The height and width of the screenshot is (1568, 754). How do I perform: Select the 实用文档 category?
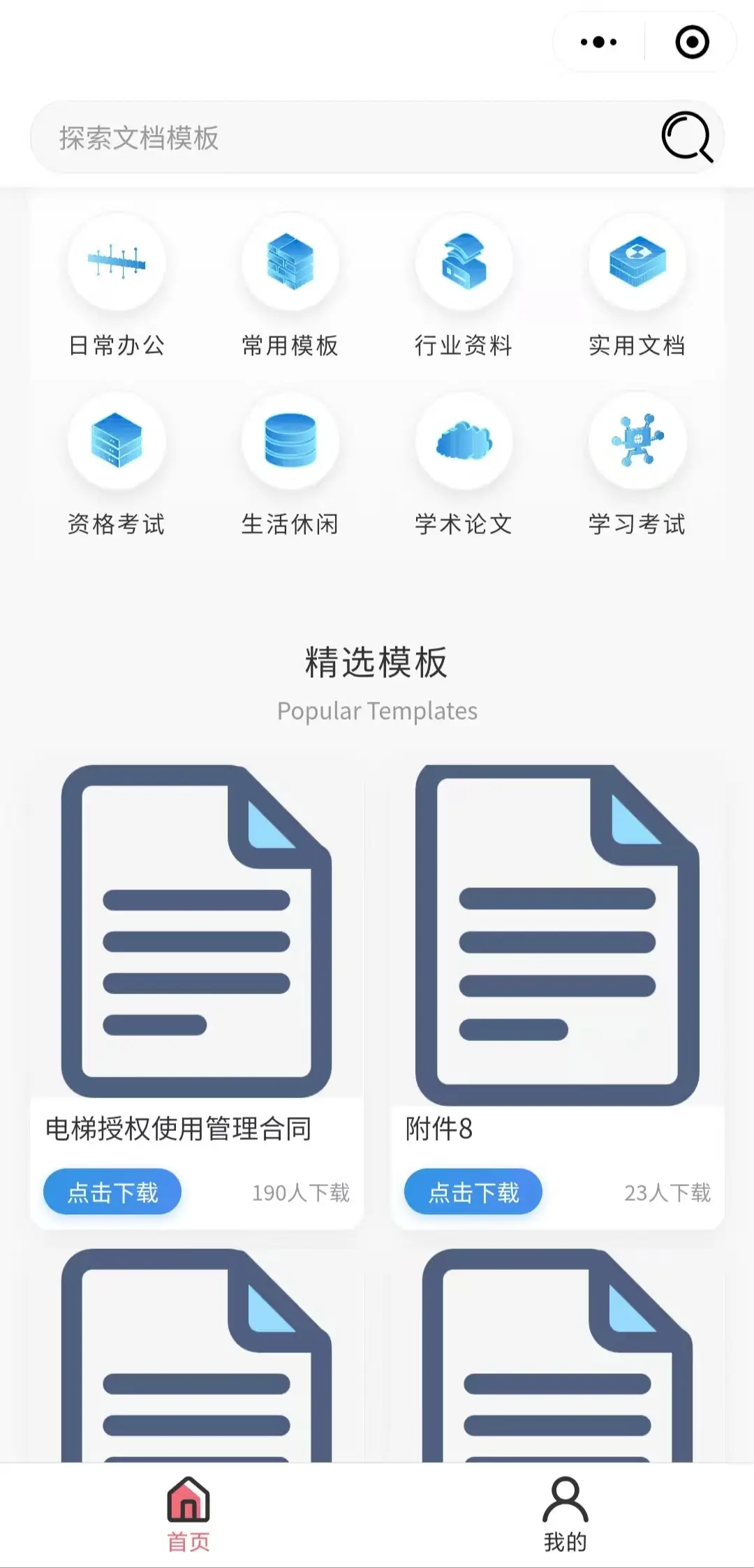click(x=637, y=287)
